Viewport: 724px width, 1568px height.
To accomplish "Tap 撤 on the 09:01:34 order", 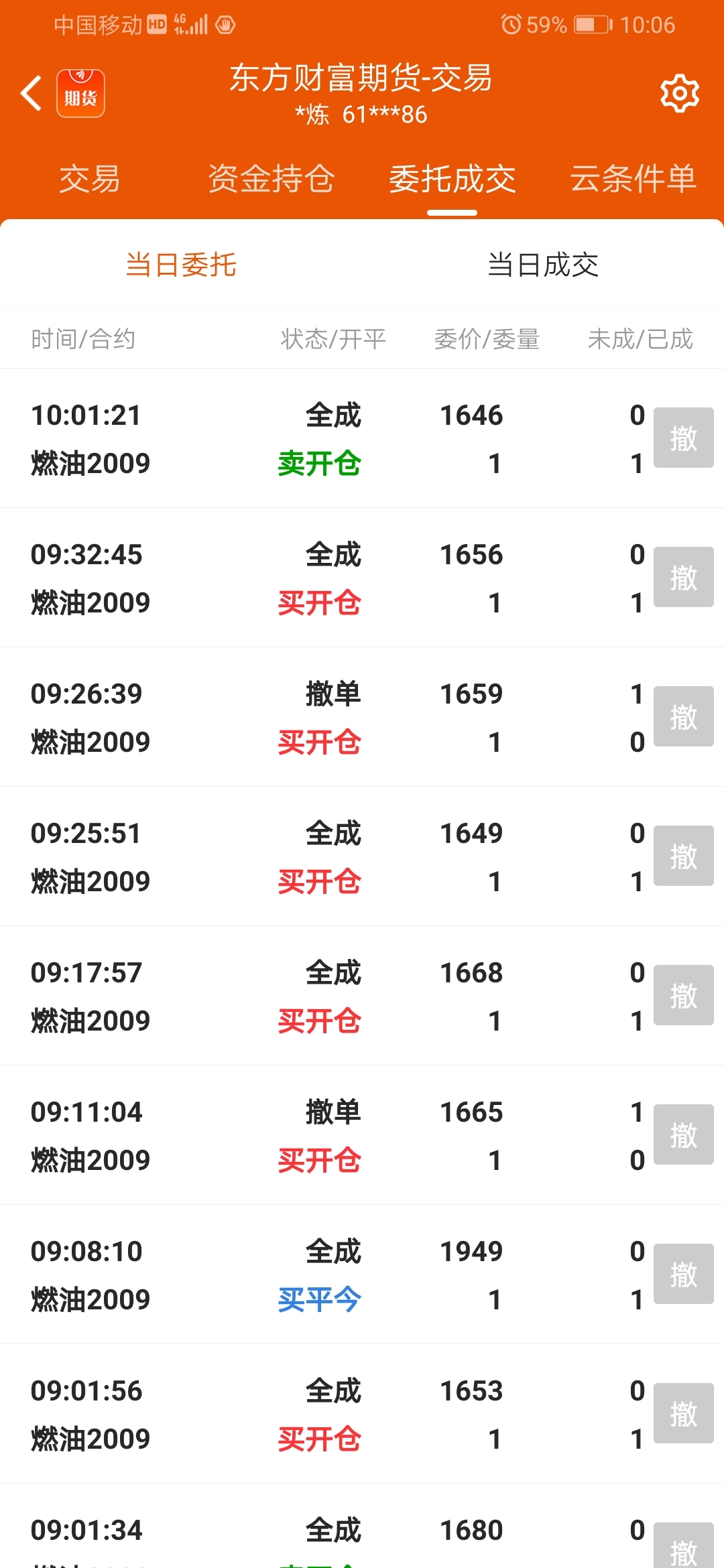I will [684, 1546].
